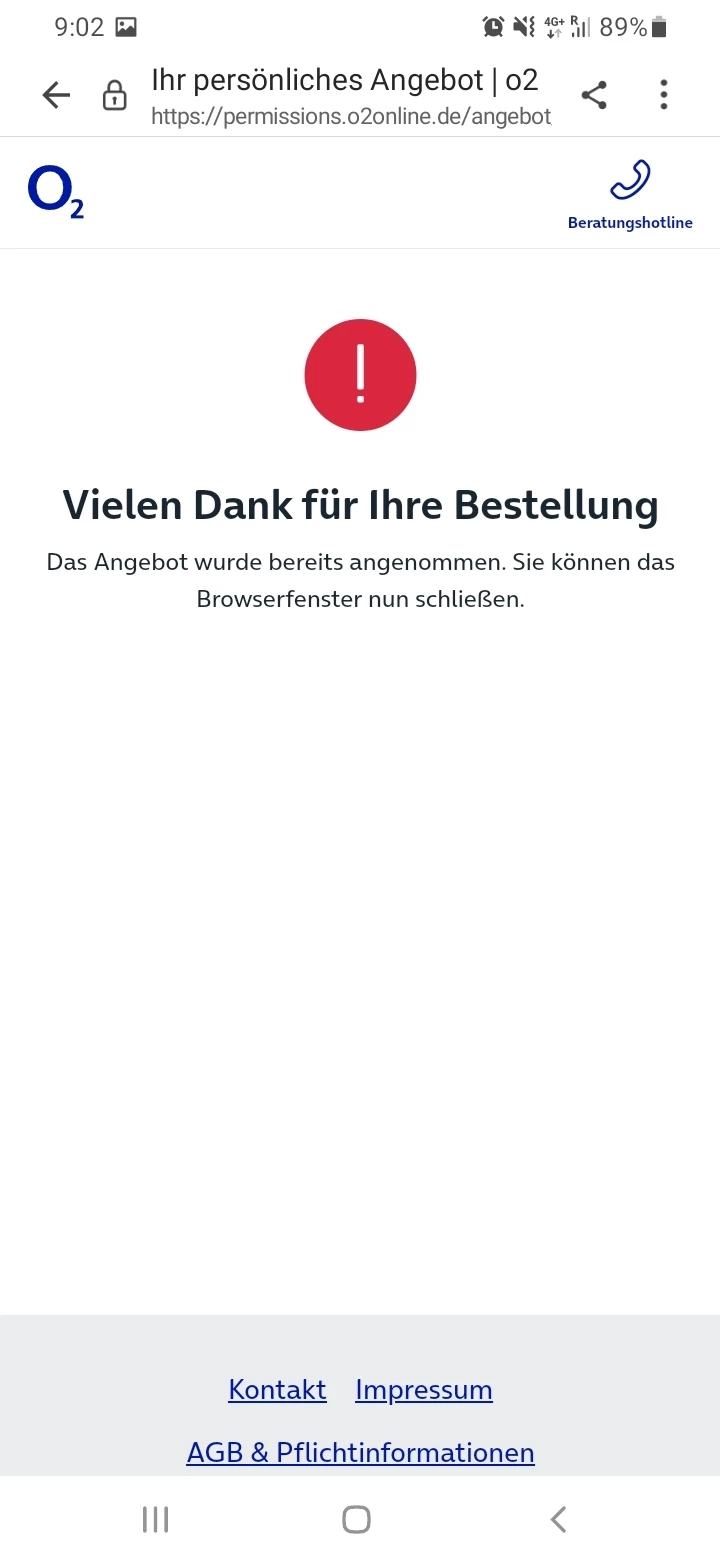This screenshot has width=720, height=1560.
Task: Call the Beratungshotline
Action: click(630, 195)
